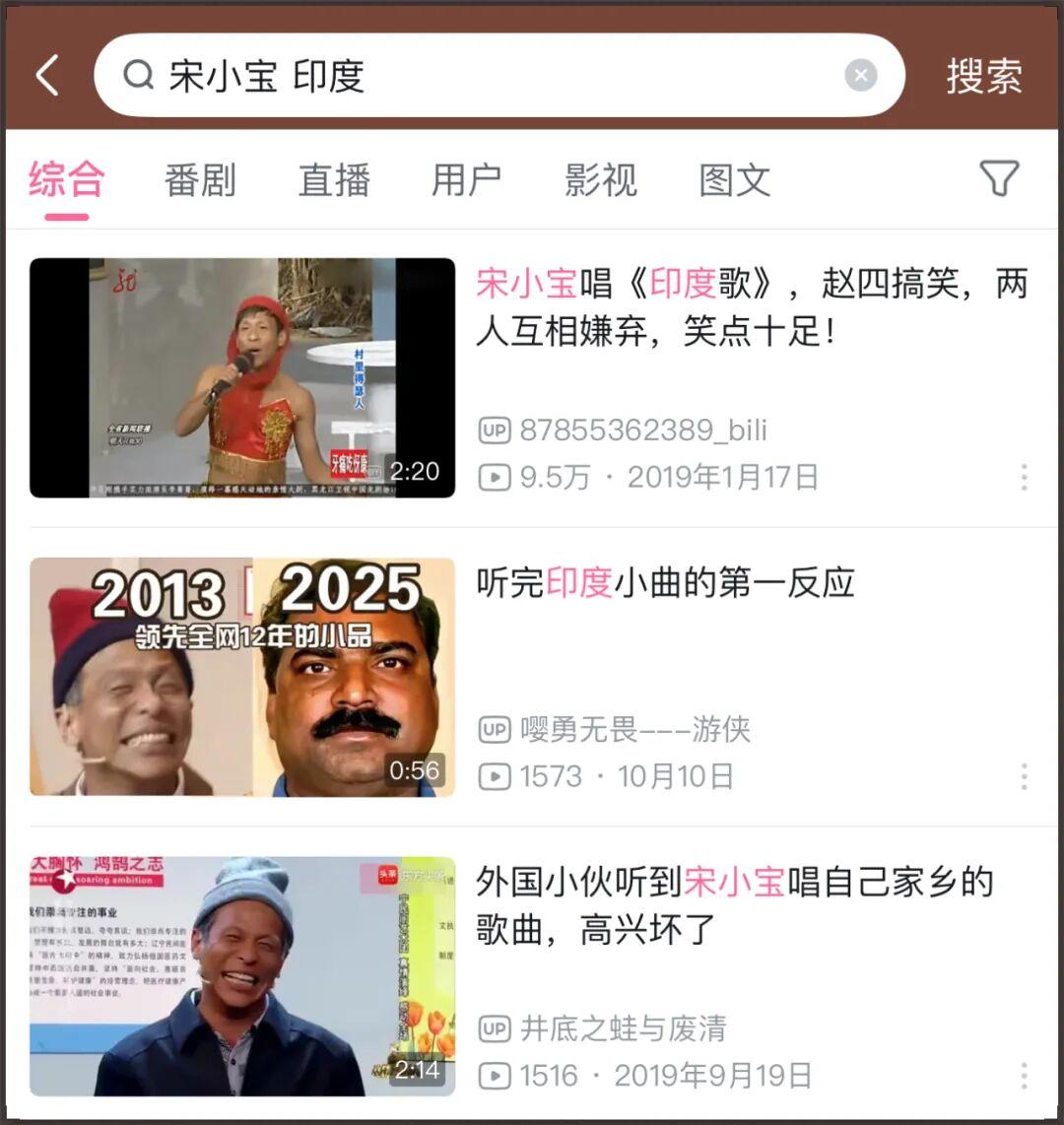Open the video 宋小宝唱《印度歌》
This screenshot has height=1125, width=1064.
point(242,378)
